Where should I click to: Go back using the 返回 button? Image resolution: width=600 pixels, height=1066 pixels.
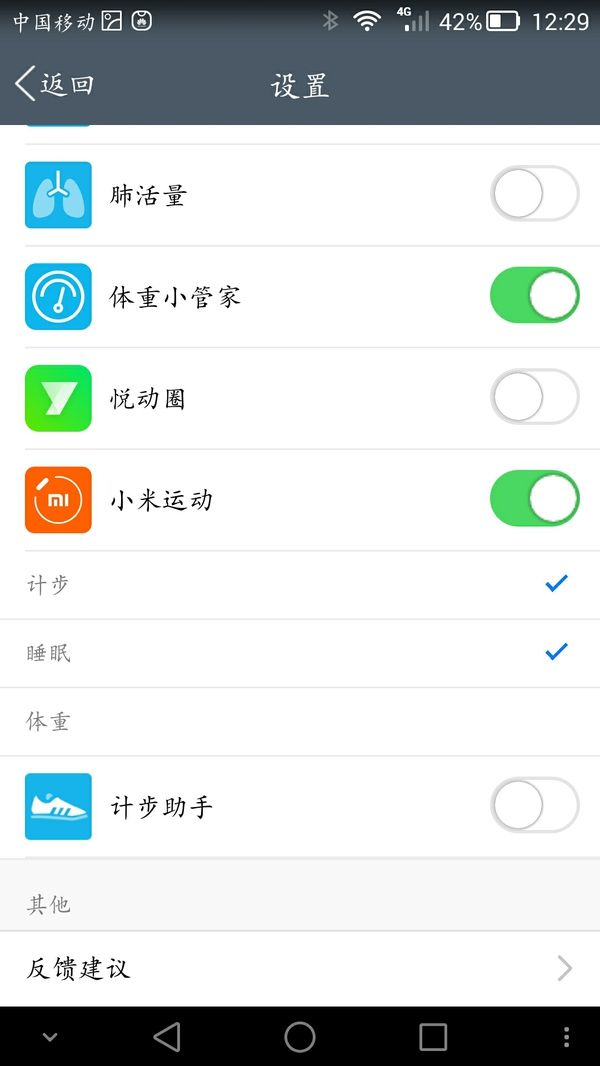(x=54, y=84)
